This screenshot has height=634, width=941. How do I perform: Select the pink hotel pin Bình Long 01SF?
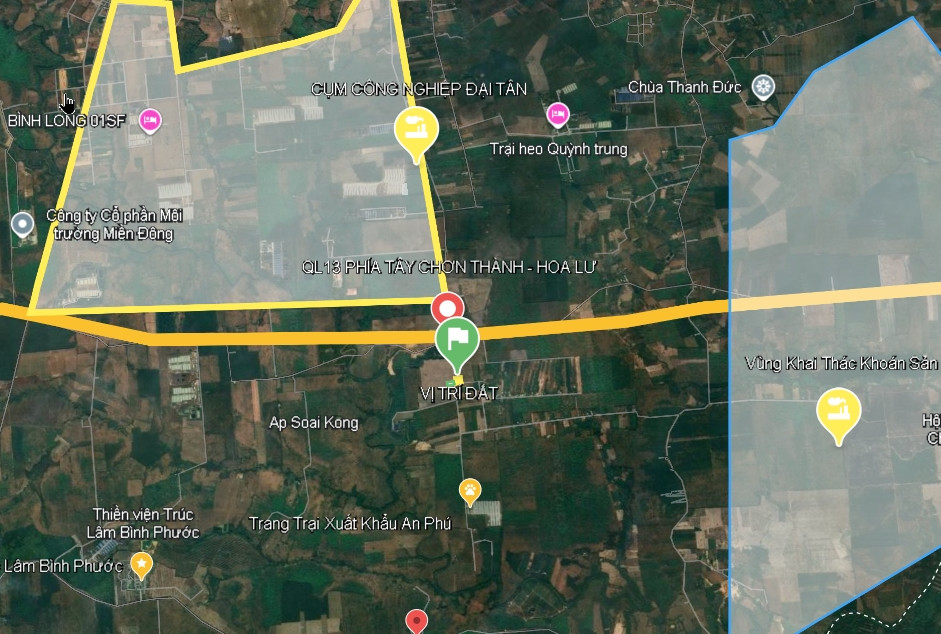pos(150,120)
